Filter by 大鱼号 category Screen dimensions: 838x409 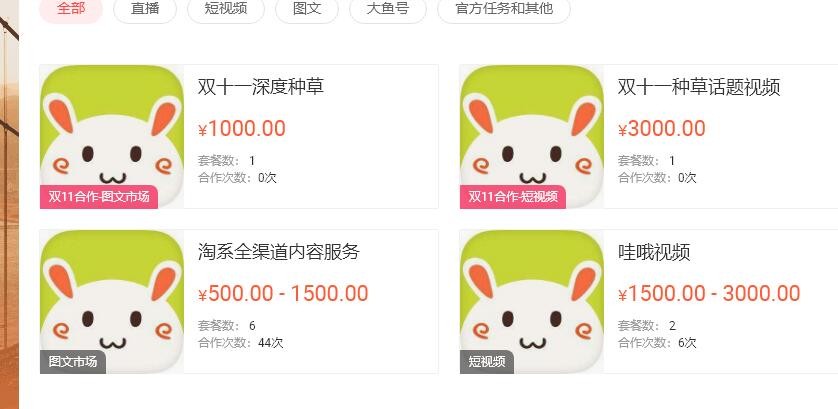tap(387, 9)
